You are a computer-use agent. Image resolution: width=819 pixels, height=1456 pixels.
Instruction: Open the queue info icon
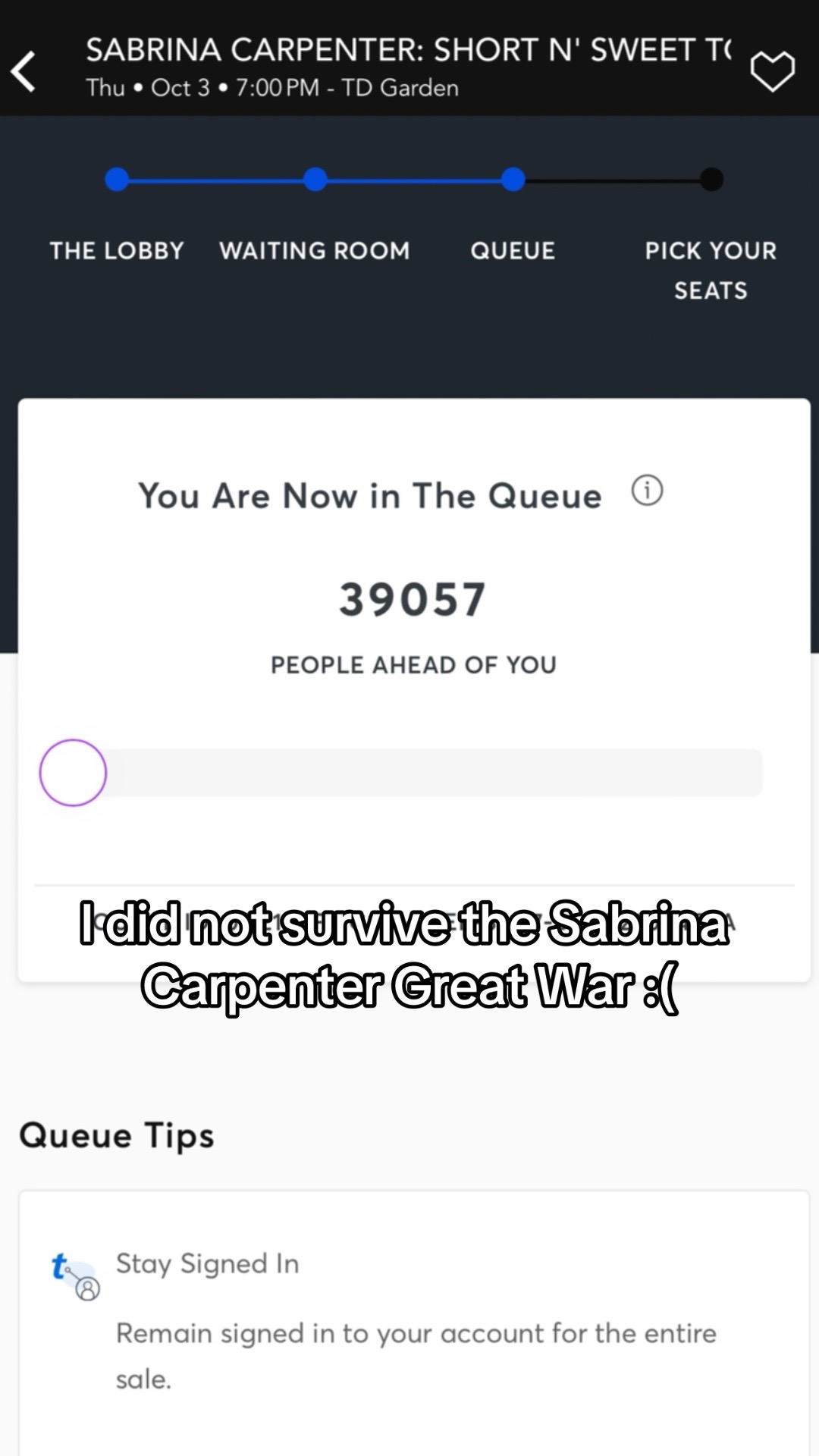click(647, 491)
